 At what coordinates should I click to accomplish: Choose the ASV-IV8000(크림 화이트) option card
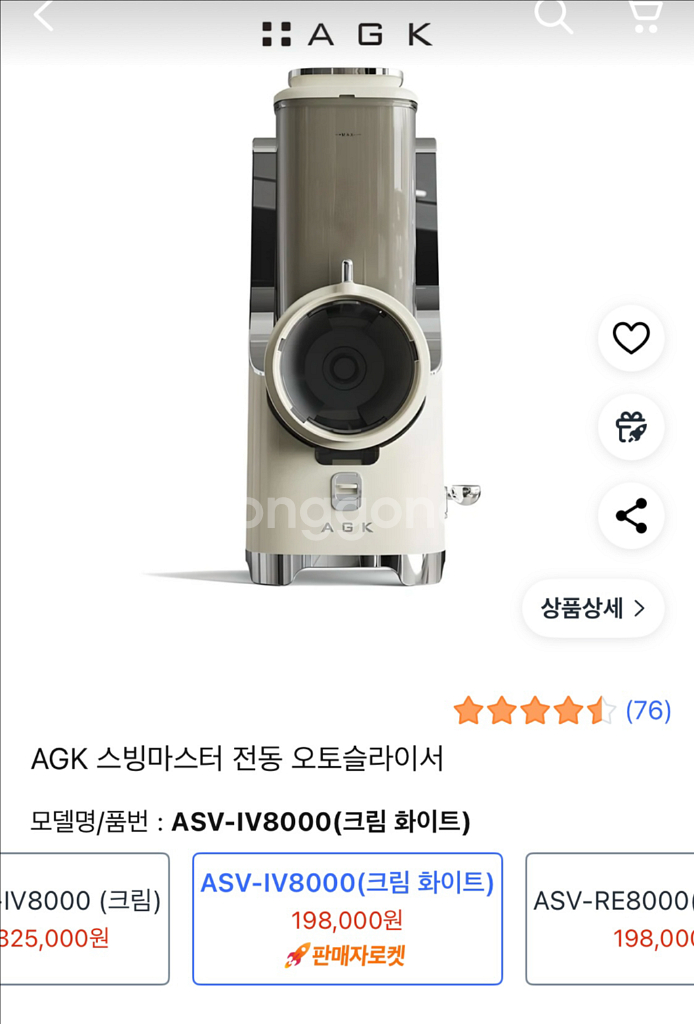pyautogui.click(x=347, y=918)
